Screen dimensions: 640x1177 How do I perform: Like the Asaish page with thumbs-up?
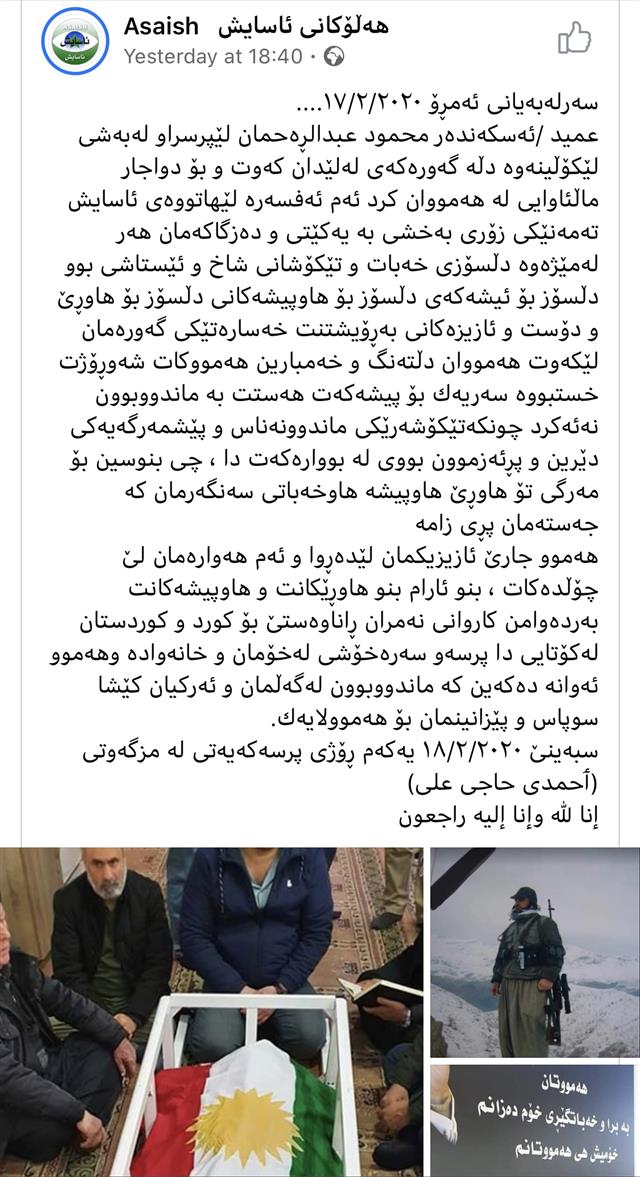pos(575,39)
